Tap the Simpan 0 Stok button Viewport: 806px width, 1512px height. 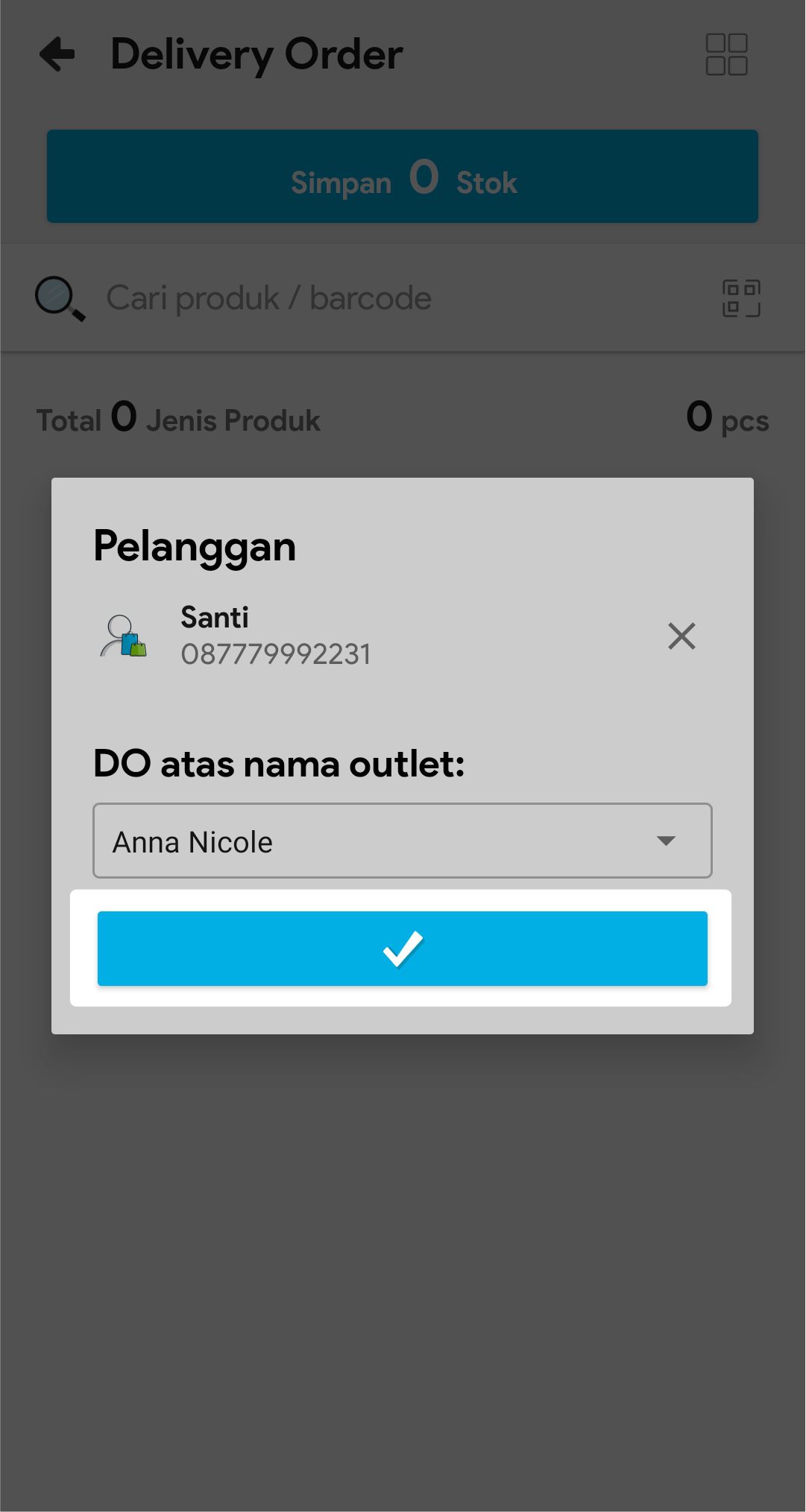402,177
